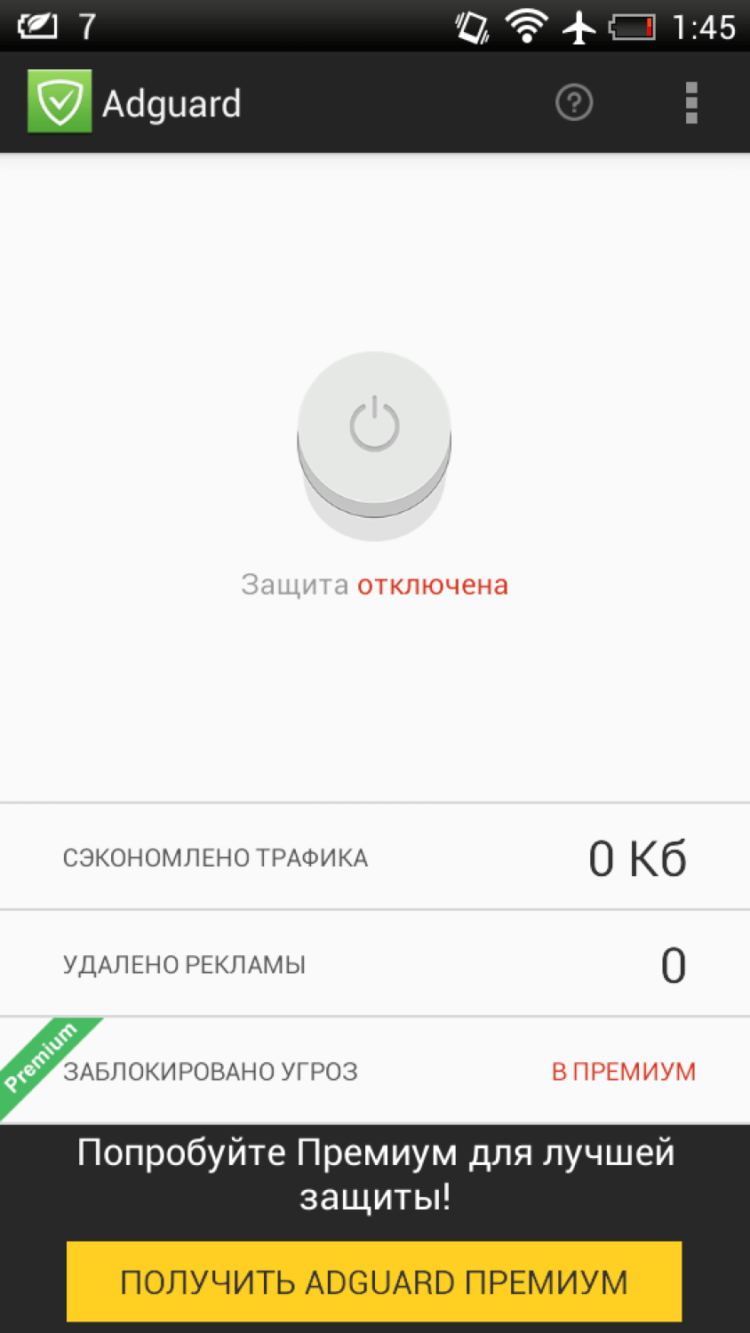Tap the airplane mode icon in status bar

tap(583, 27)
